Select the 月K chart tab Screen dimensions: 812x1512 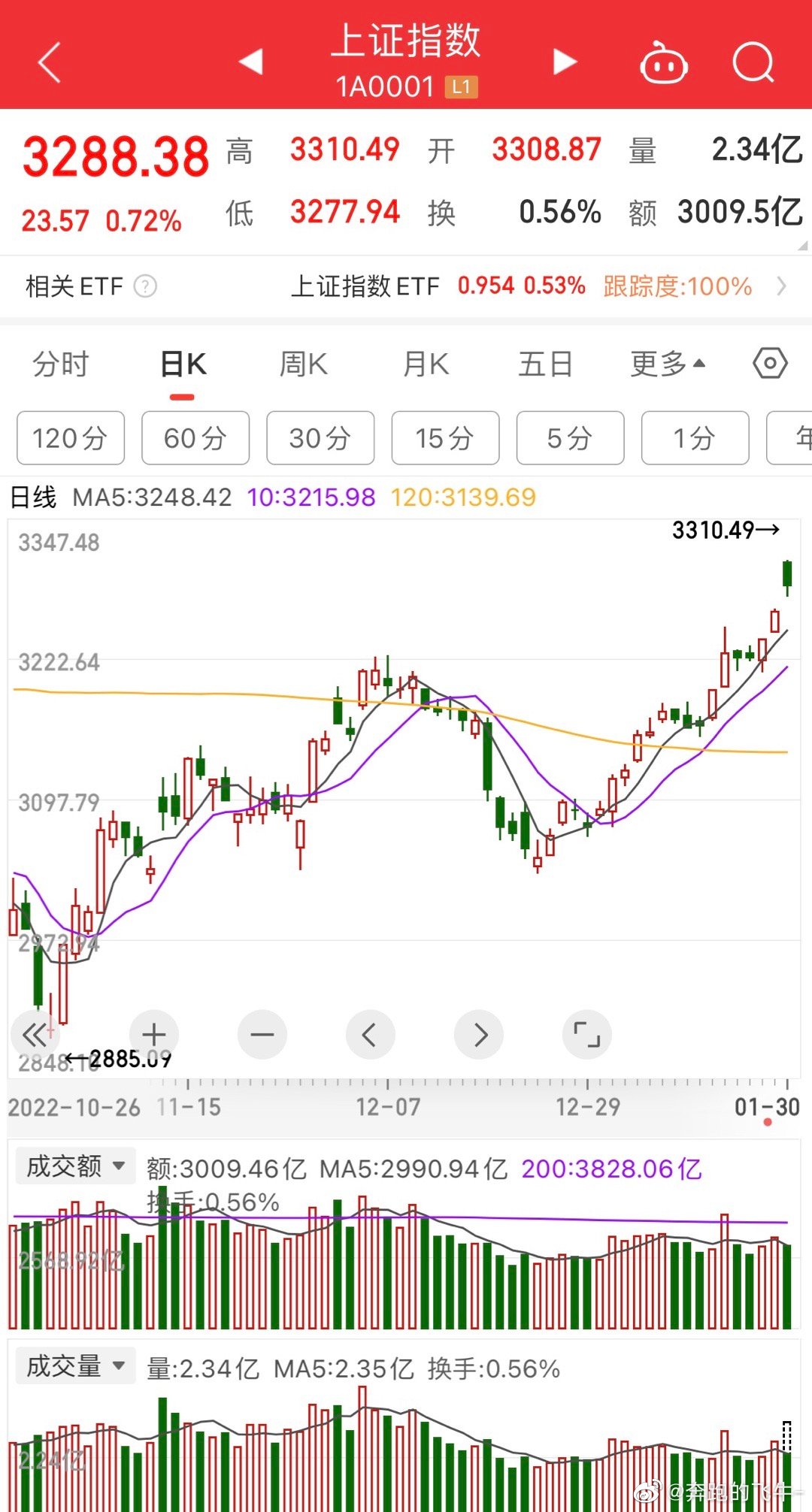click(x=426, y=364)
